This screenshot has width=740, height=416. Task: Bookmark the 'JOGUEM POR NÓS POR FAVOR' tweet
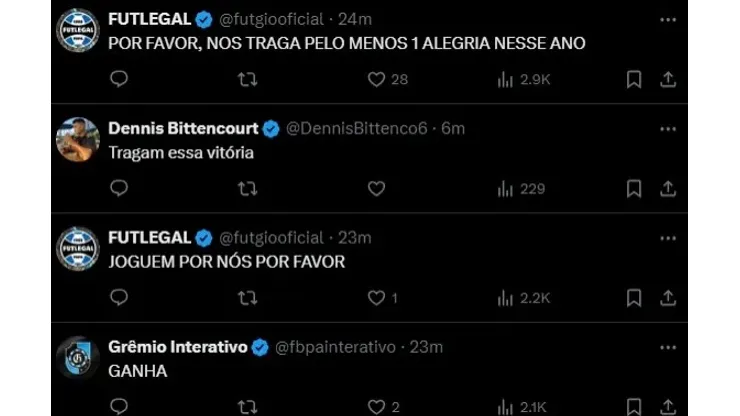click(634, 297)
